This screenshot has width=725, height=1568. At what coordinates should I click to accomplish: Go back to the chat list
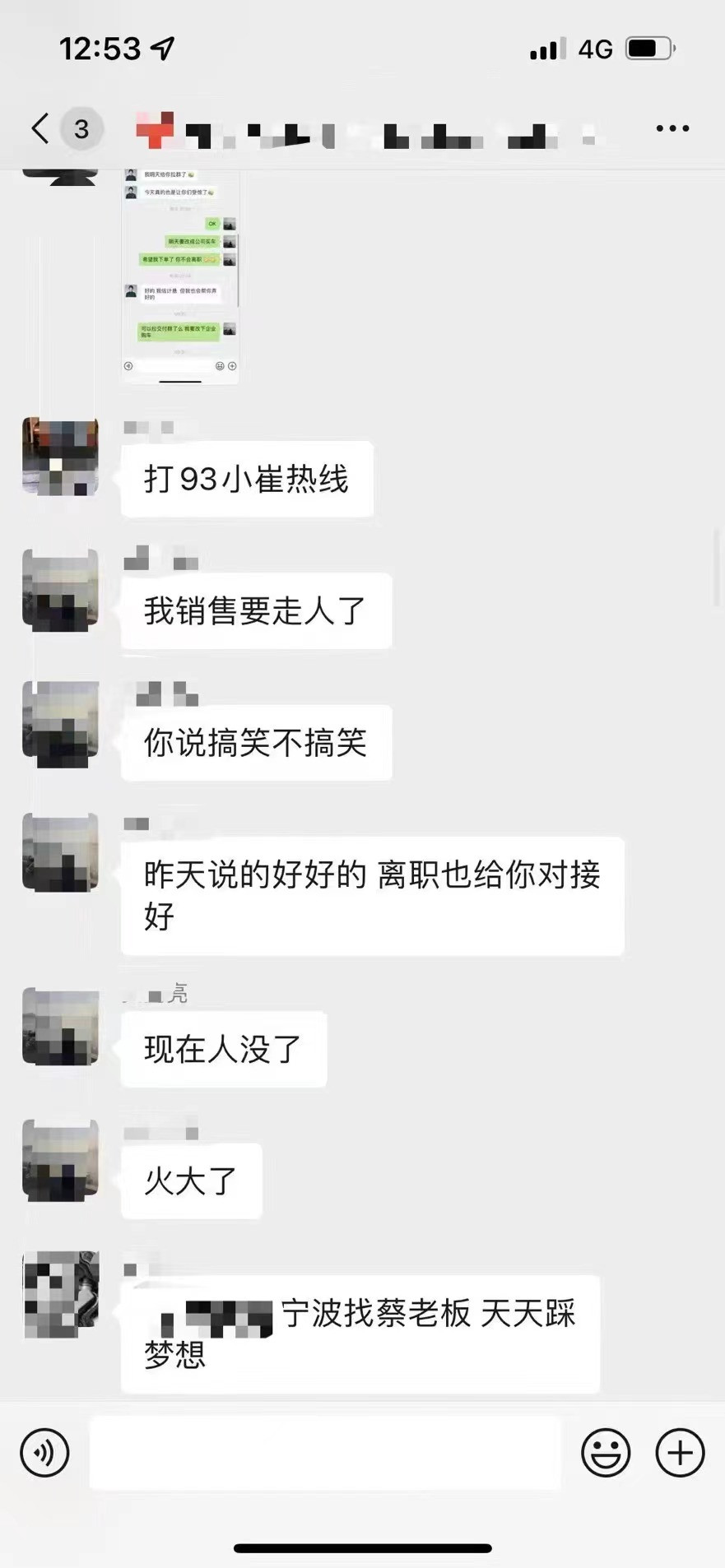click(41, 128)
